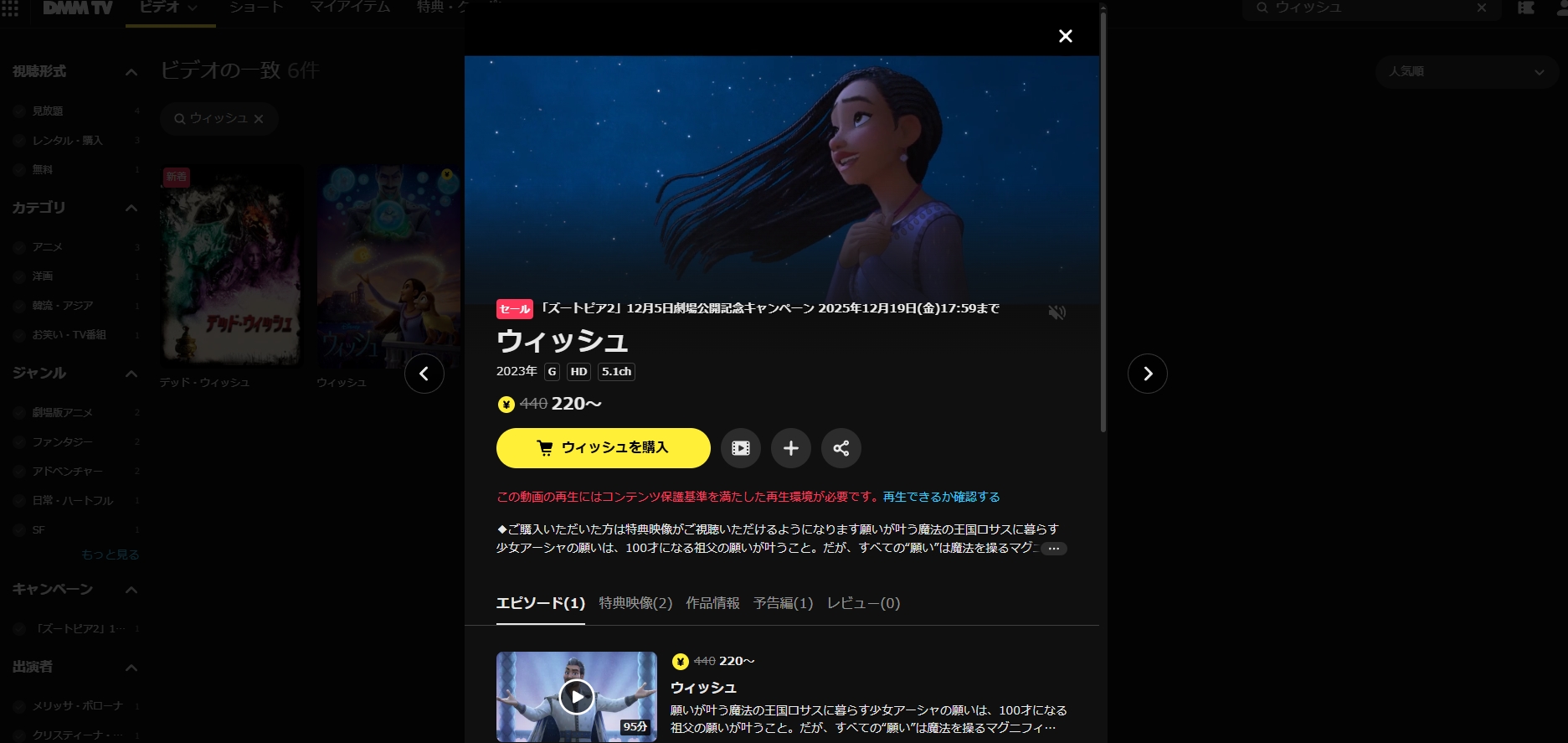Expand the full synopsis with the ellipsis

click(1053, 549)
